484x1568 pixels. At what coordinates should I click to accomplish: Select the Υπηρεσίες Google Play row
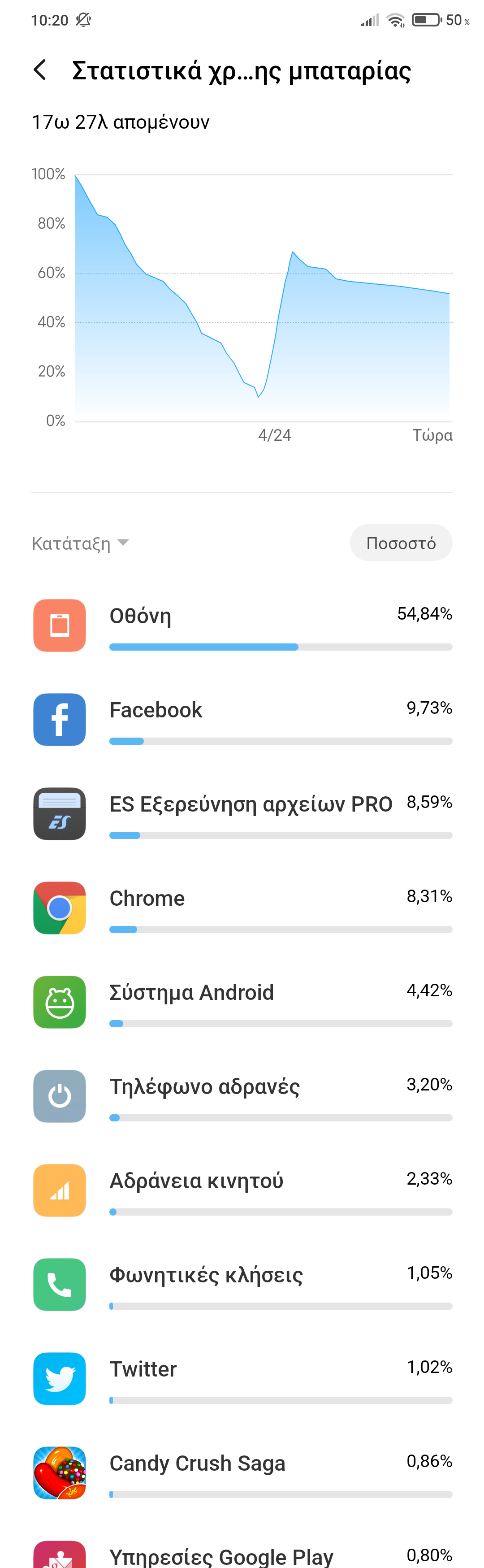[x=242, y=1555]
